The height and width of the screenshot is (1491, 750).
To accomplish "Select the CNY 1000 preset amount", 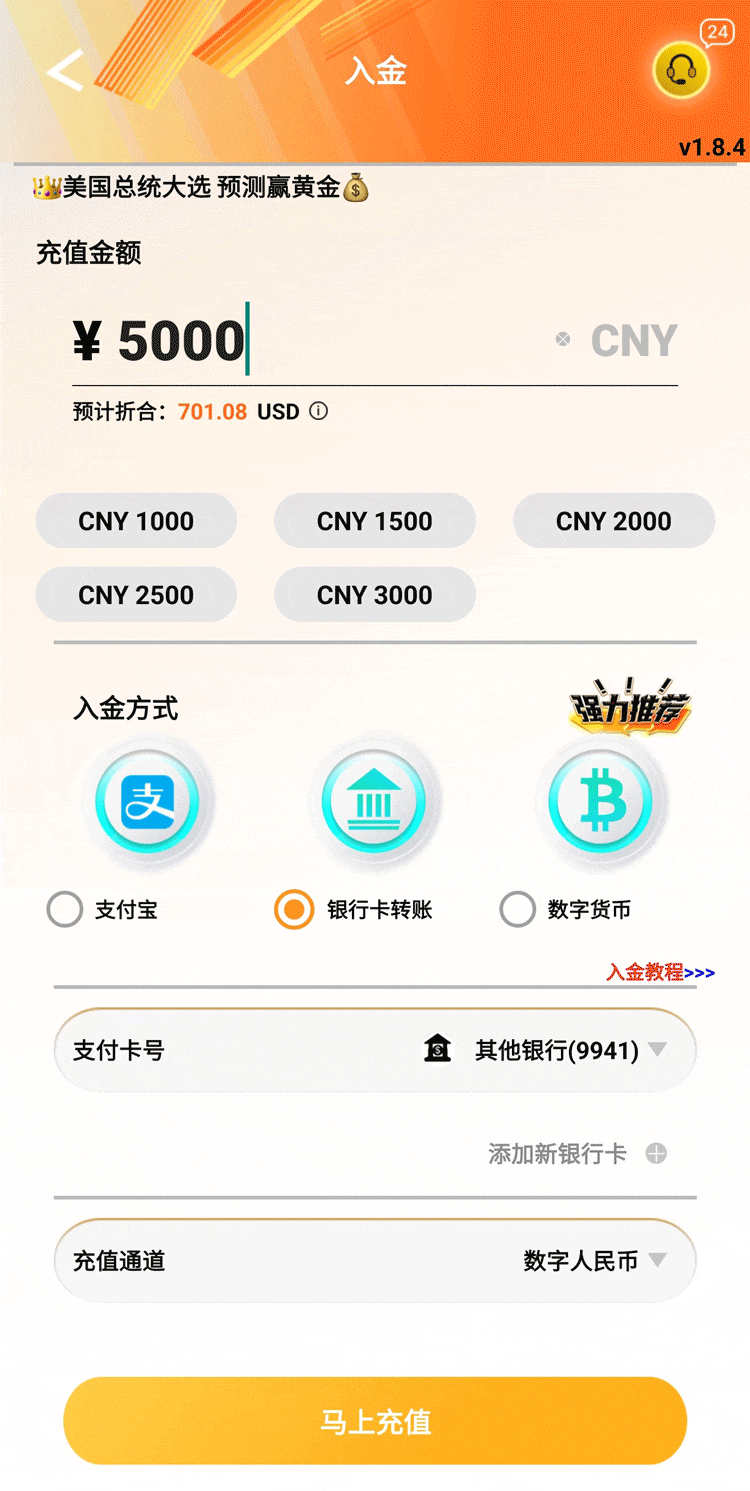I will click(x=136, y=521).
